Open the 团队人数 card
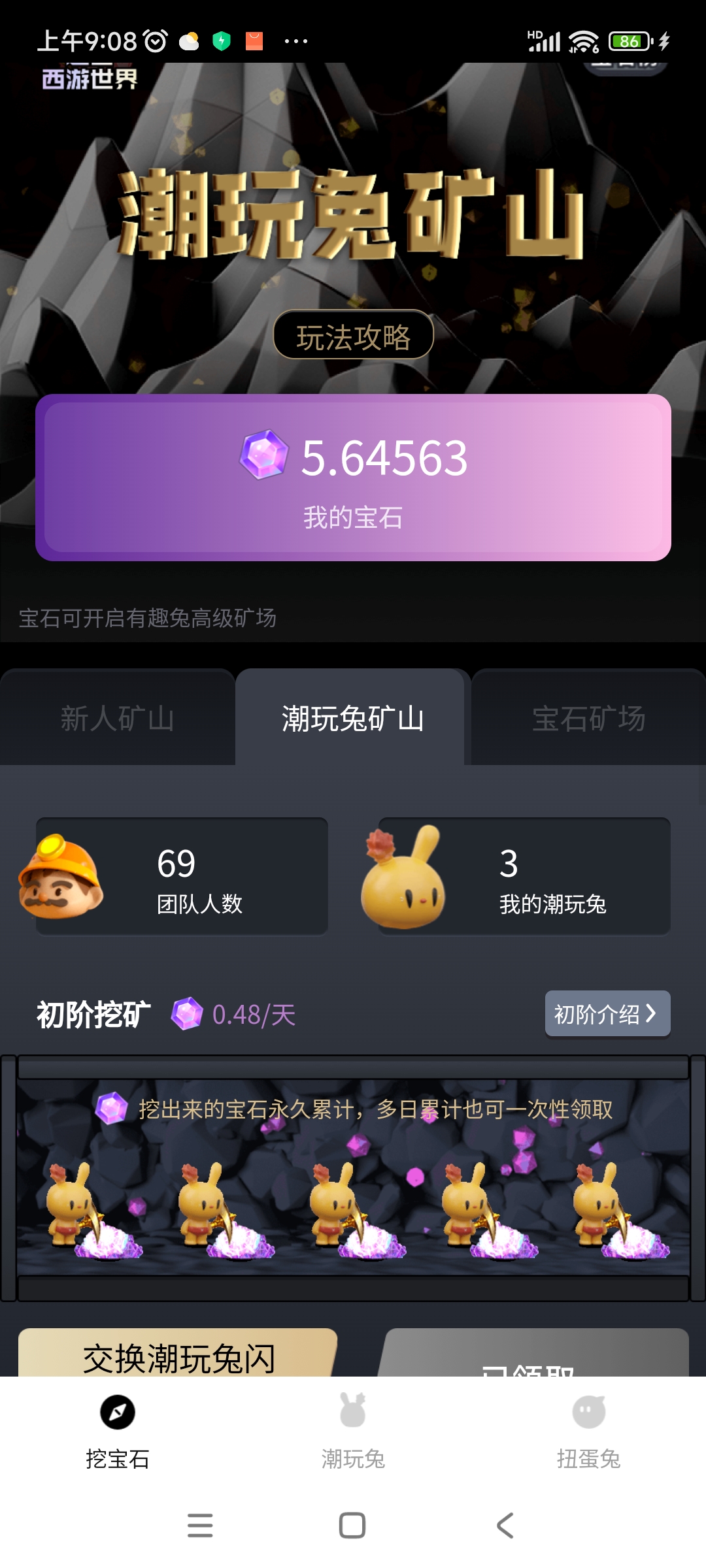The image size is (706, 1568). click(x=182, y=877)
